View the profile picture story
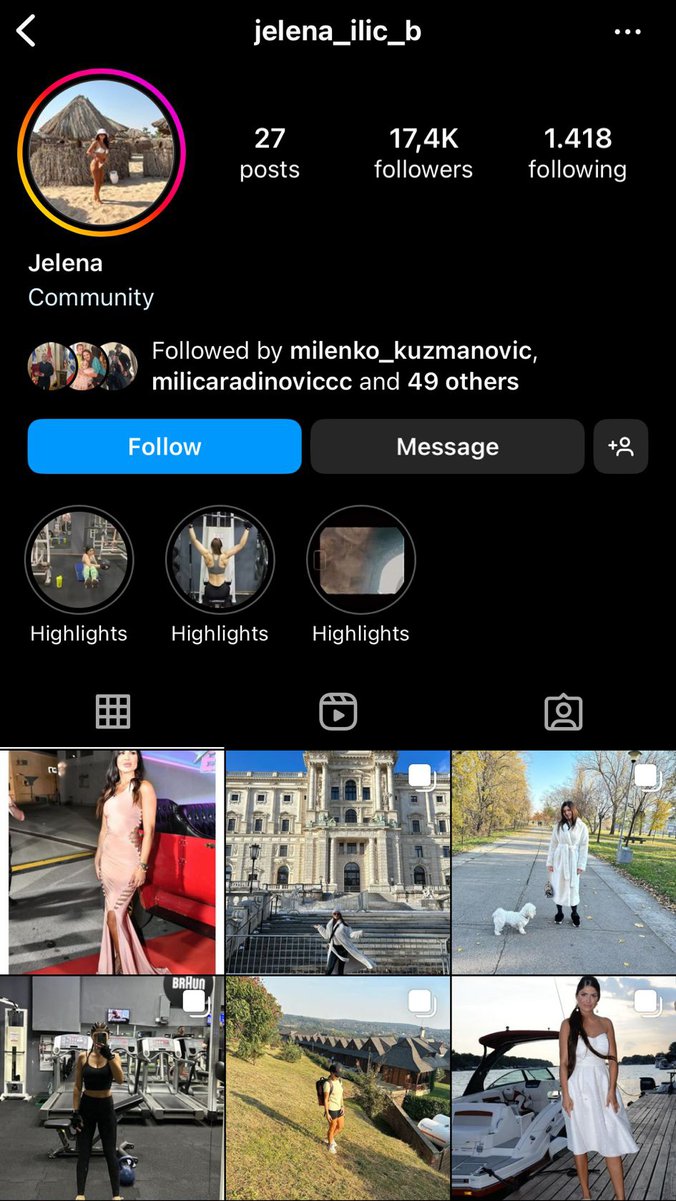The image size is (676, 1201). (101, 152)
